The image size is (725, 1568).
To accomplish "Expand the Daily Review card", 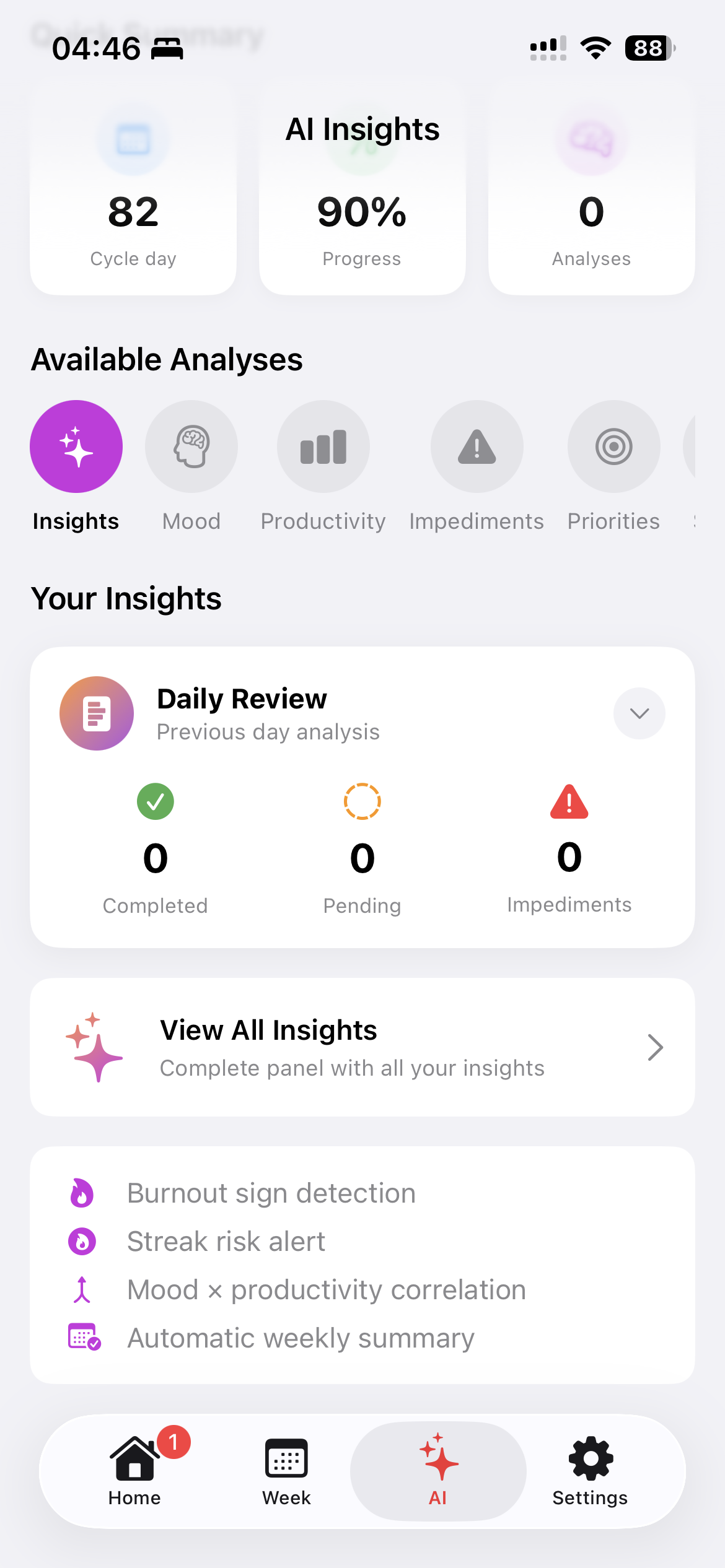I will click(639, 713).
